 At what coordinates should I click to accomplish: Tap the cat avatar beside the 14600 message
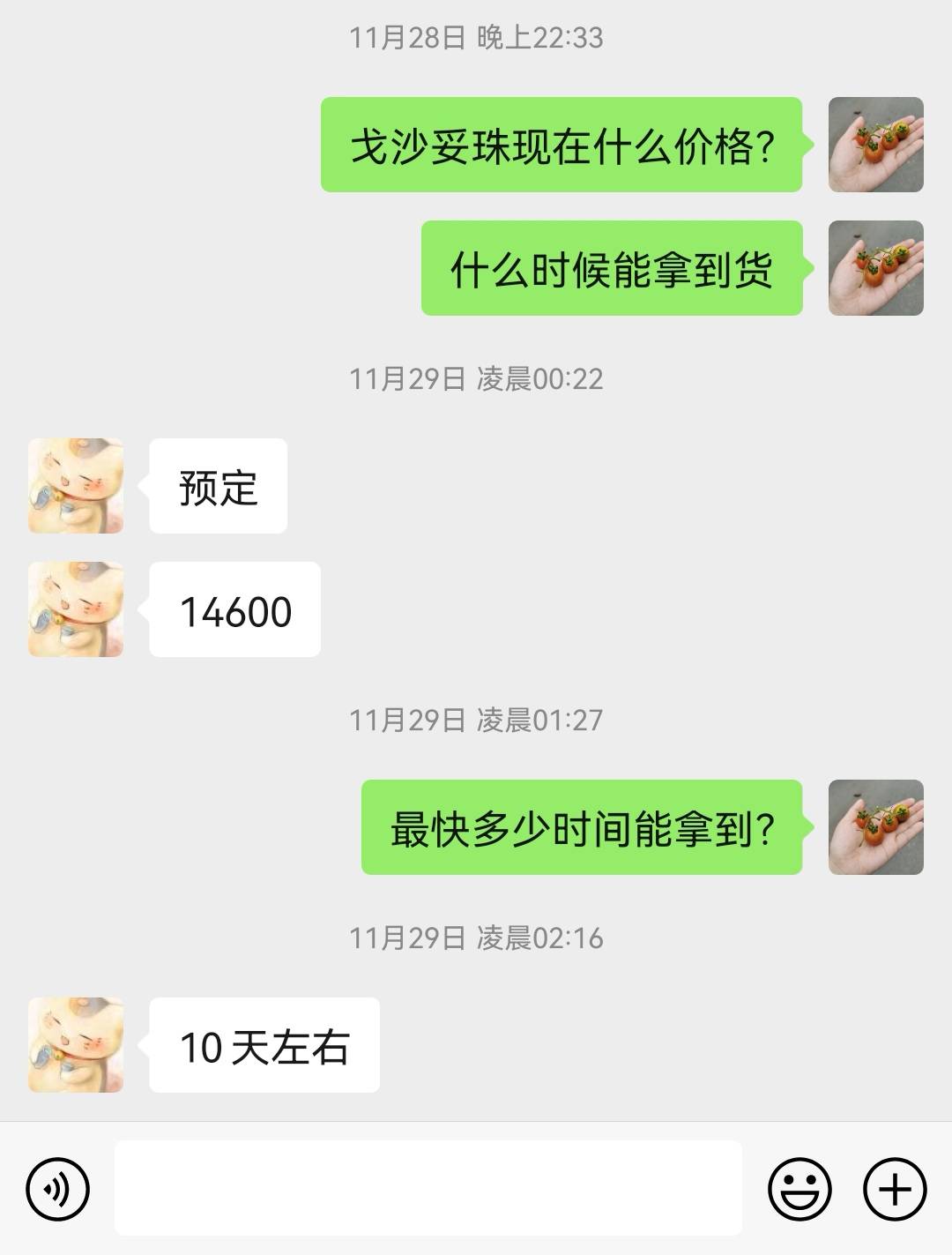78,609
